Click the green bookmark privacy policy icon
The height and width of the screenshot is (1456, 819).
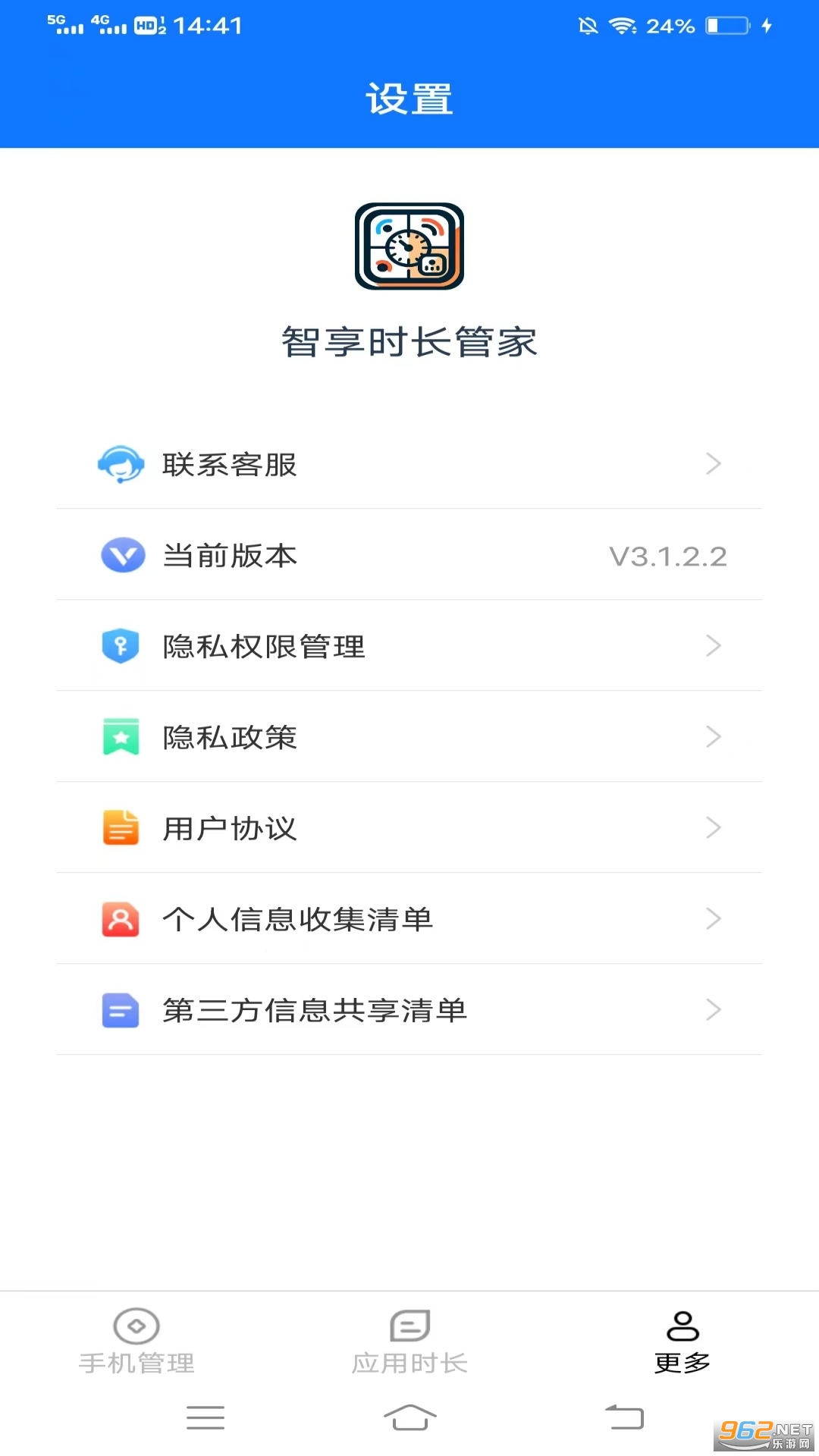[x=121, y=737]
